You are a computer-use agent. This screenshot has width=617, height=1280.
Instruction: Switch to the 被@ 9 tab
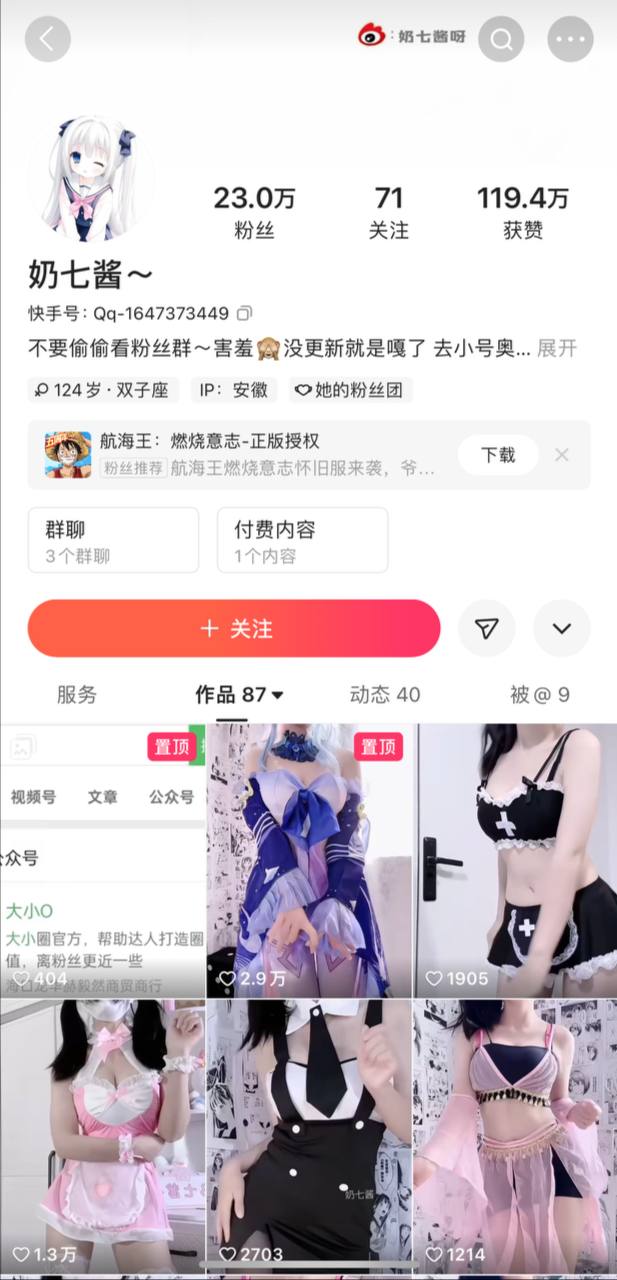[540, 694]
